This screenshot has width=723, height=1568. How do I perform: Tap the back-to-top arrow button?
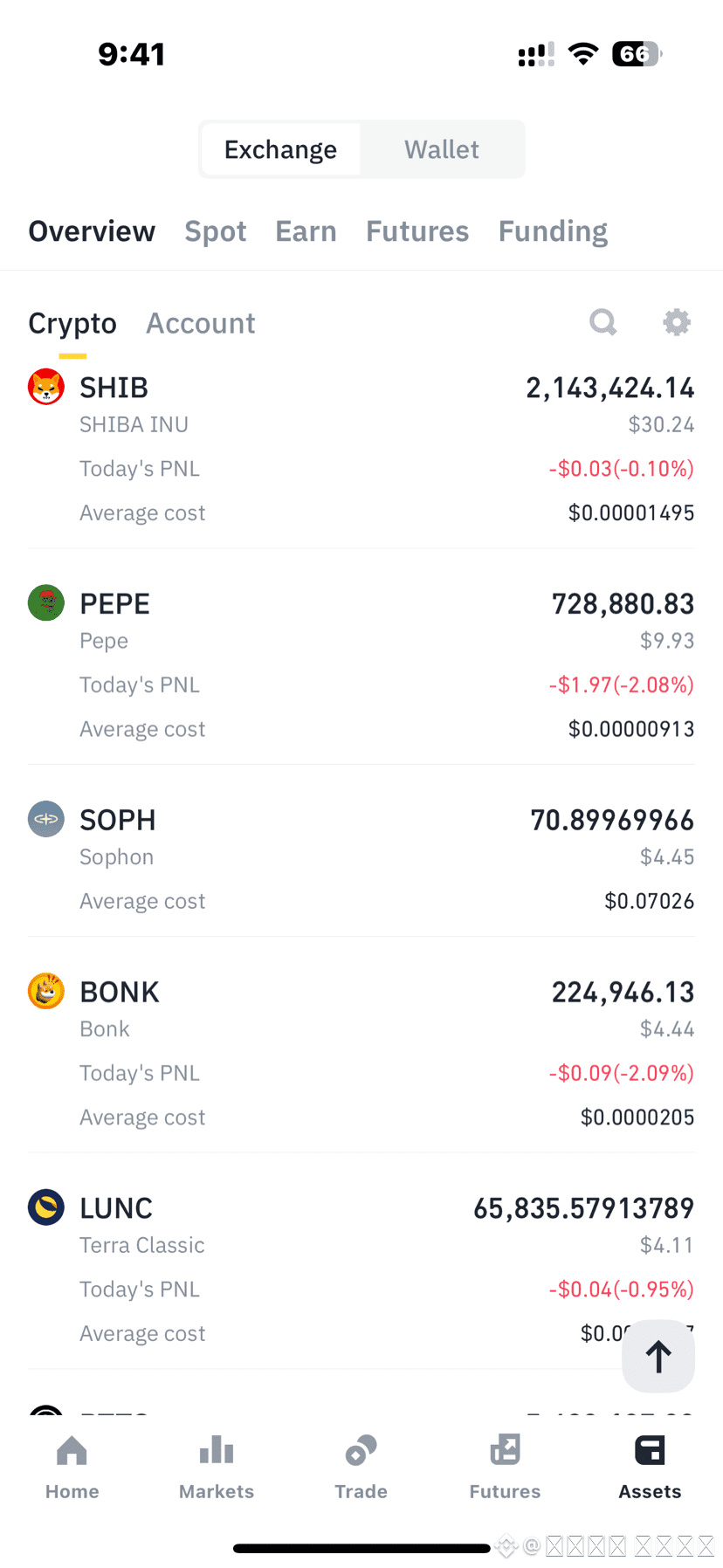[658, 1356]
